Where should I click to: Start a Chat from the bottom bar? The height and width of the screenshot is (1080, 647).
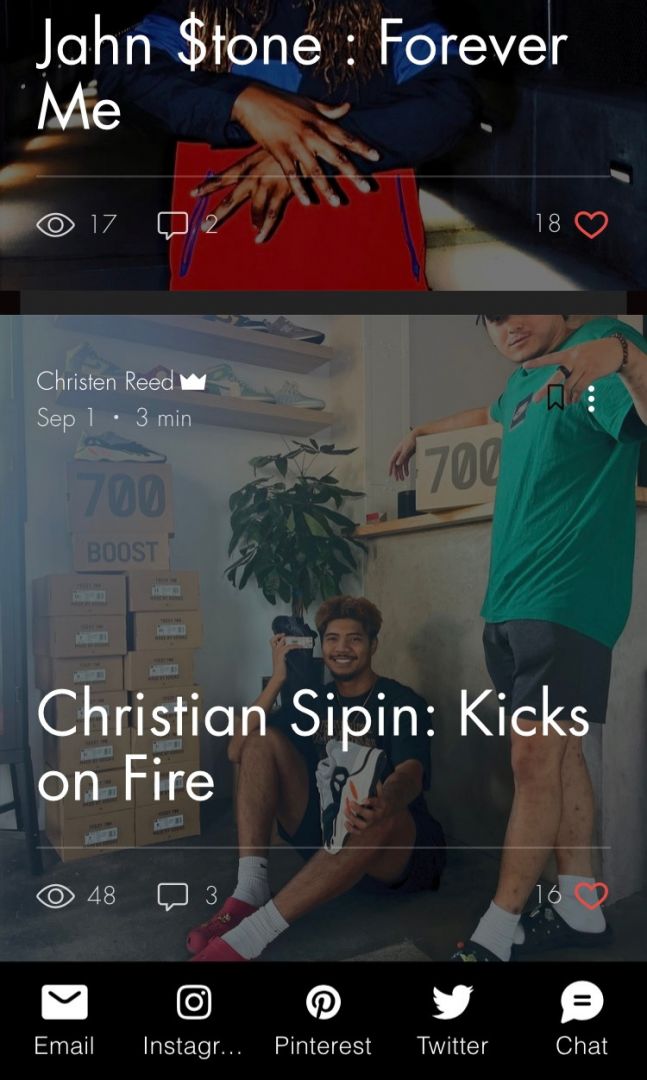pyautogui.click(x=581, y=1019)
